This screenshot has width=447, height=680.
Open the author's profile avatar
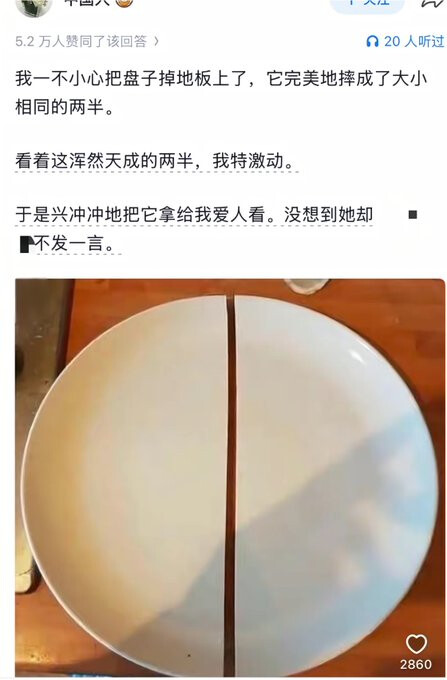pyautogui.click(x=34, y=6)
